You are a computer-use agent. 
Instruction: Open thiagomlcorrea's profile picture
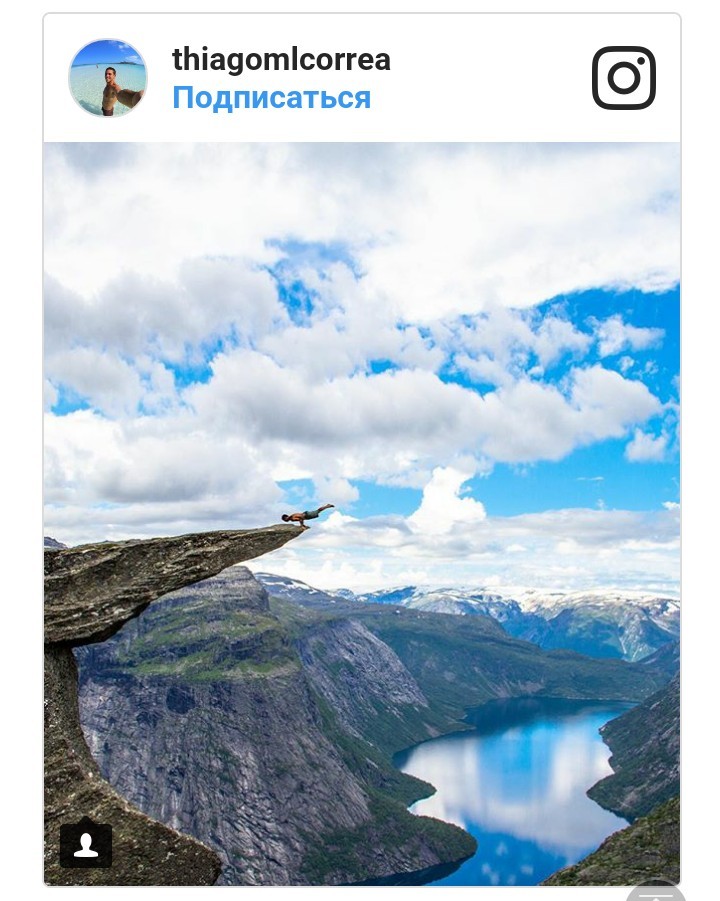point(107,78)
